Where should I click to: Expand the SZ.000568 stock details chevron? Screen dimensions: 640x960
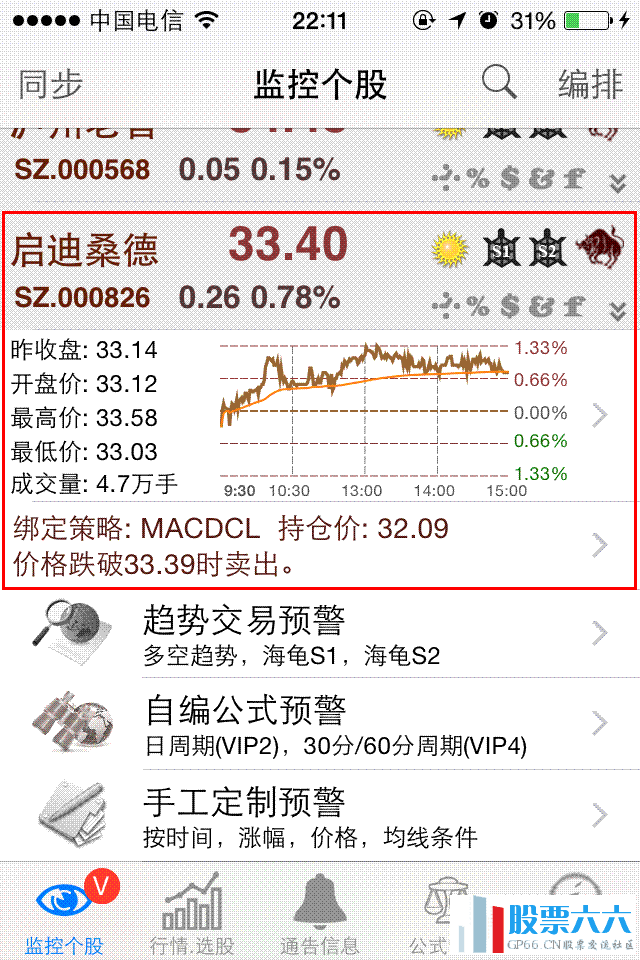[x=617, y=182]
